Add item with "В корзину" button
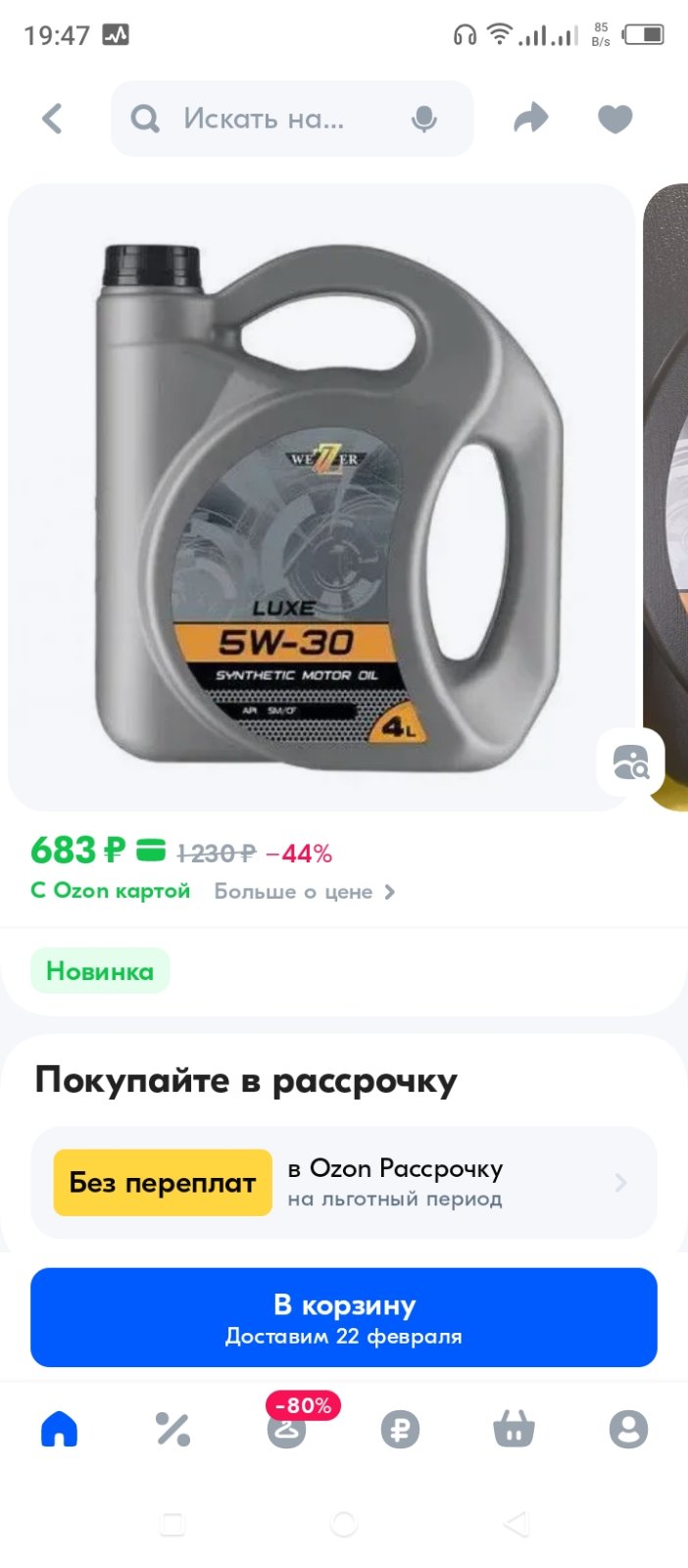Image resolution: width=688 pixels, height=1568 pixels. coord(344,1317)
